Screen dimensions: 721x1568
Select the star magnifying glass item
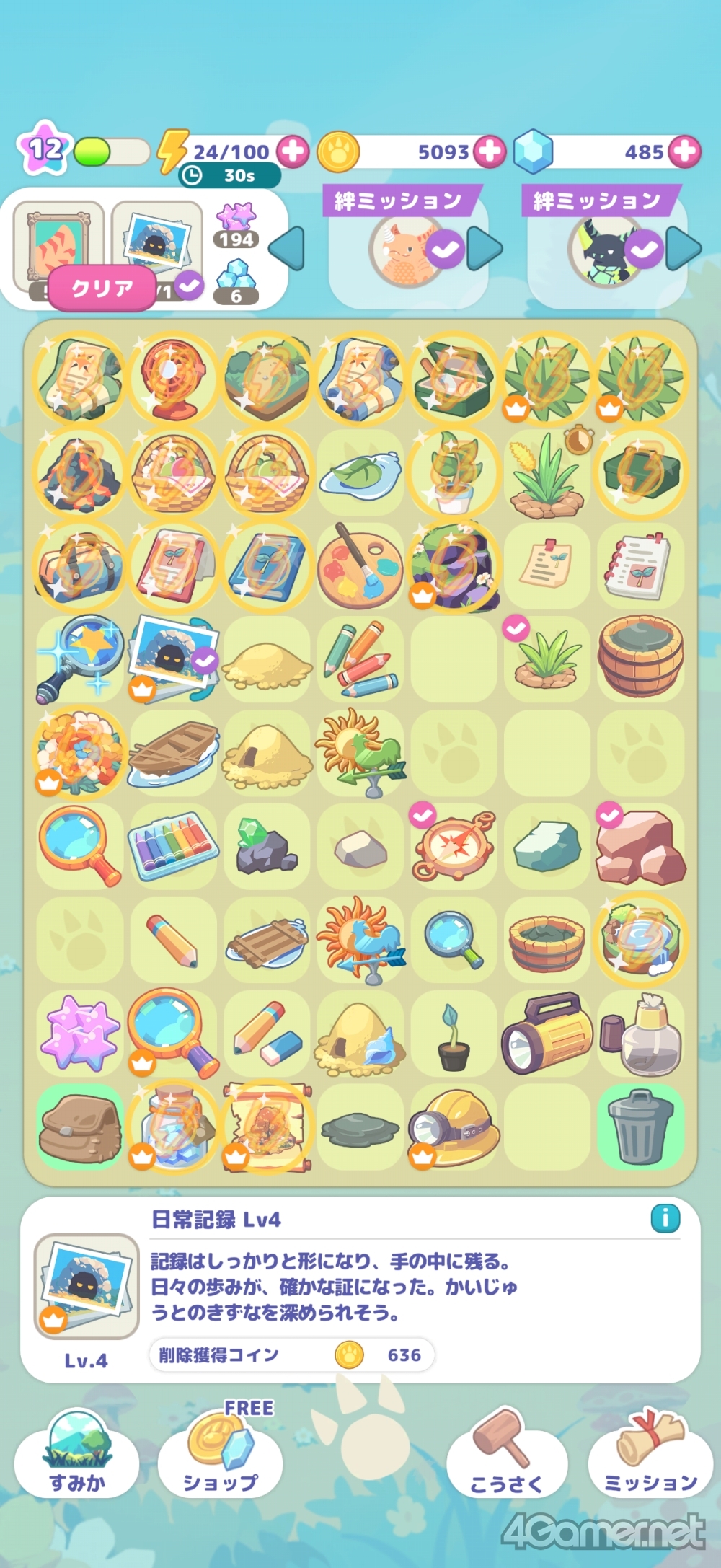click(79, 659)
